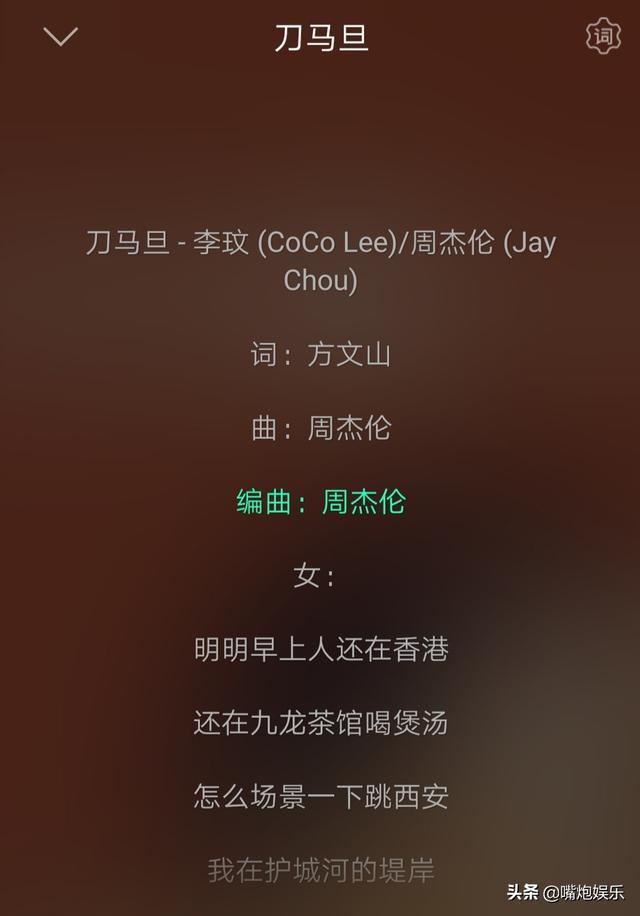Collapse the lyrics view with the down chevron

(x=61, y=37)
